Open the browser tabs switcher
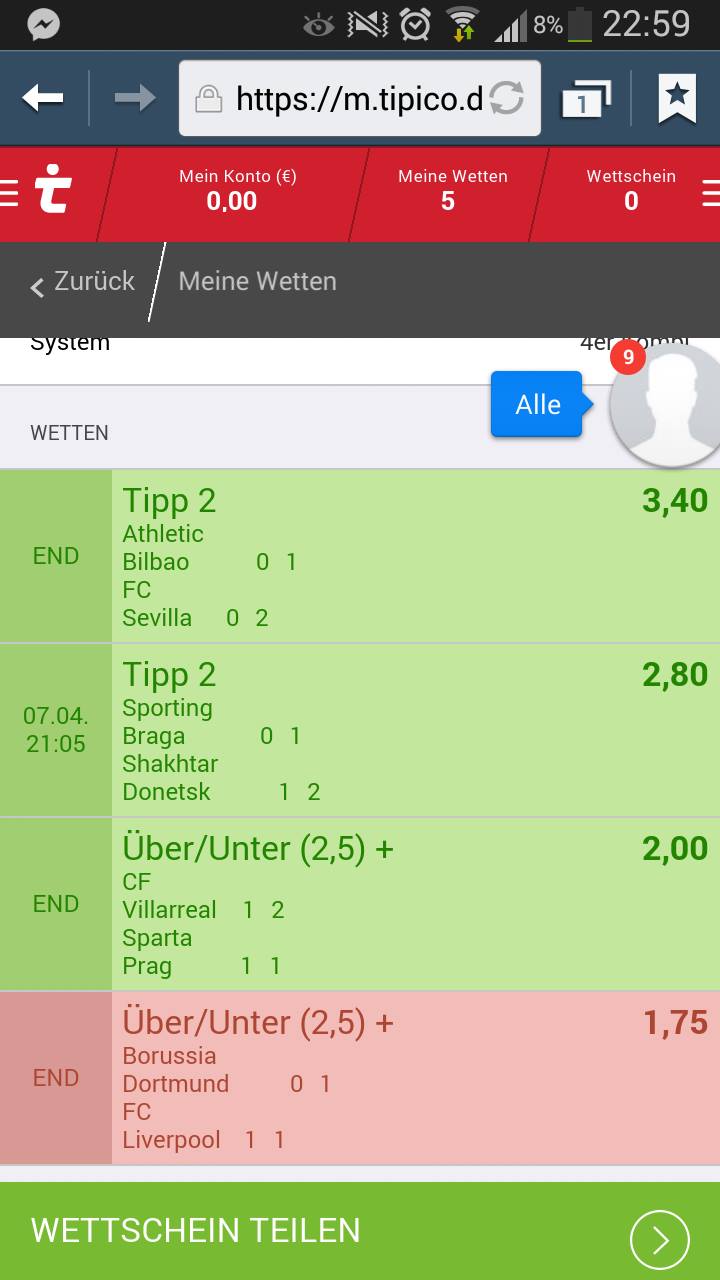This screenshot has height=1280, width=720. click(x=587, y=99)
